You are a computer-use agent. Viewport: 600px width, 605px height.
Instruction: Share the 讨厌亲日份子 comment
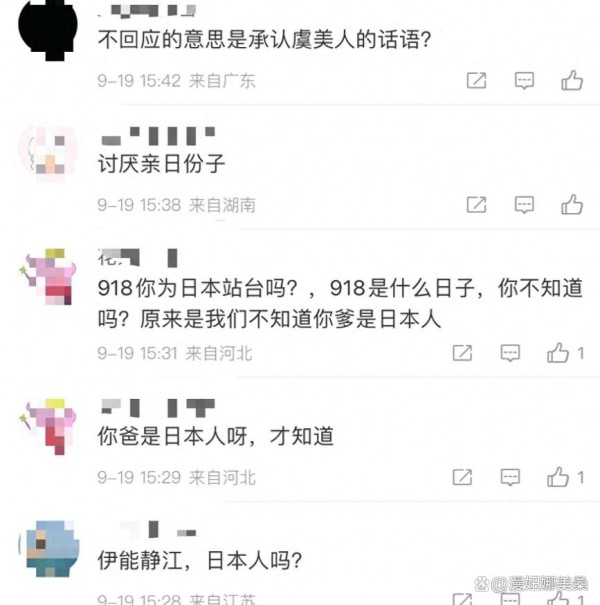[477, 205]
